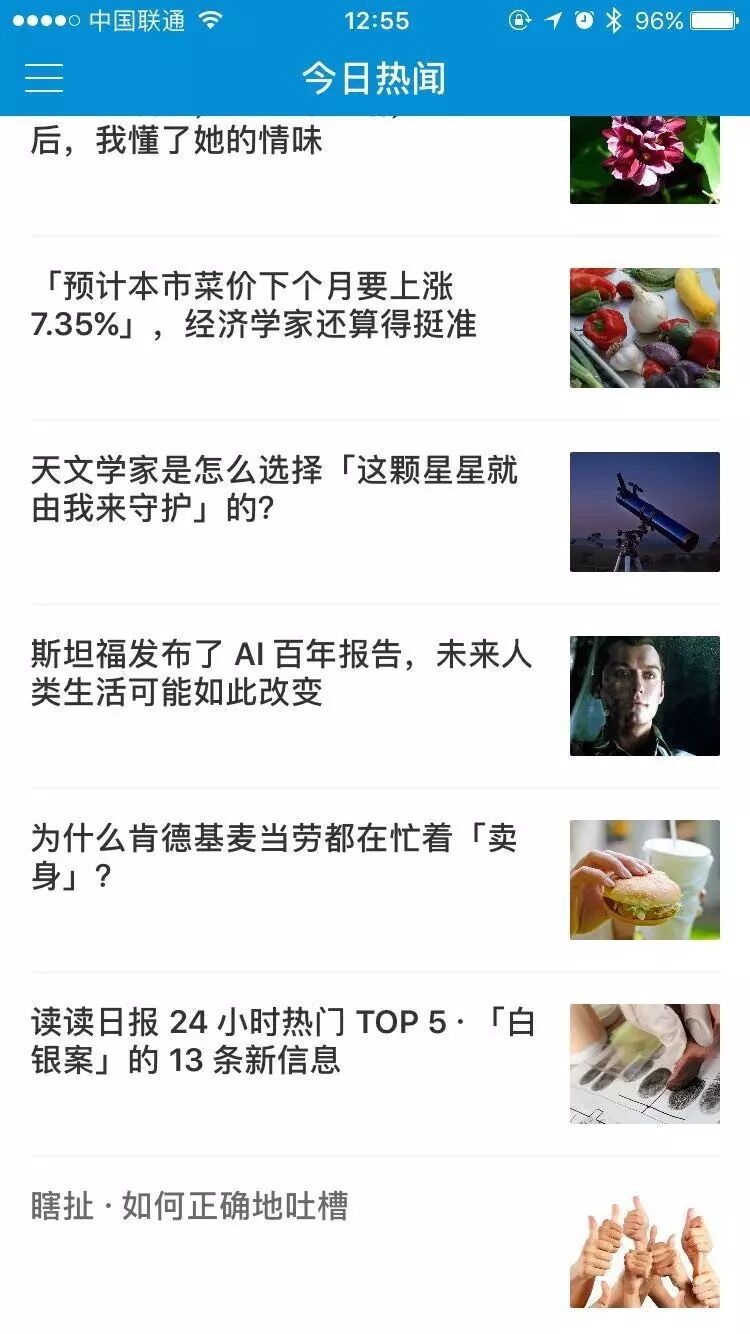Open the Stanford AI 百年报告 article

pyautogui.click(x=281, y=673)
